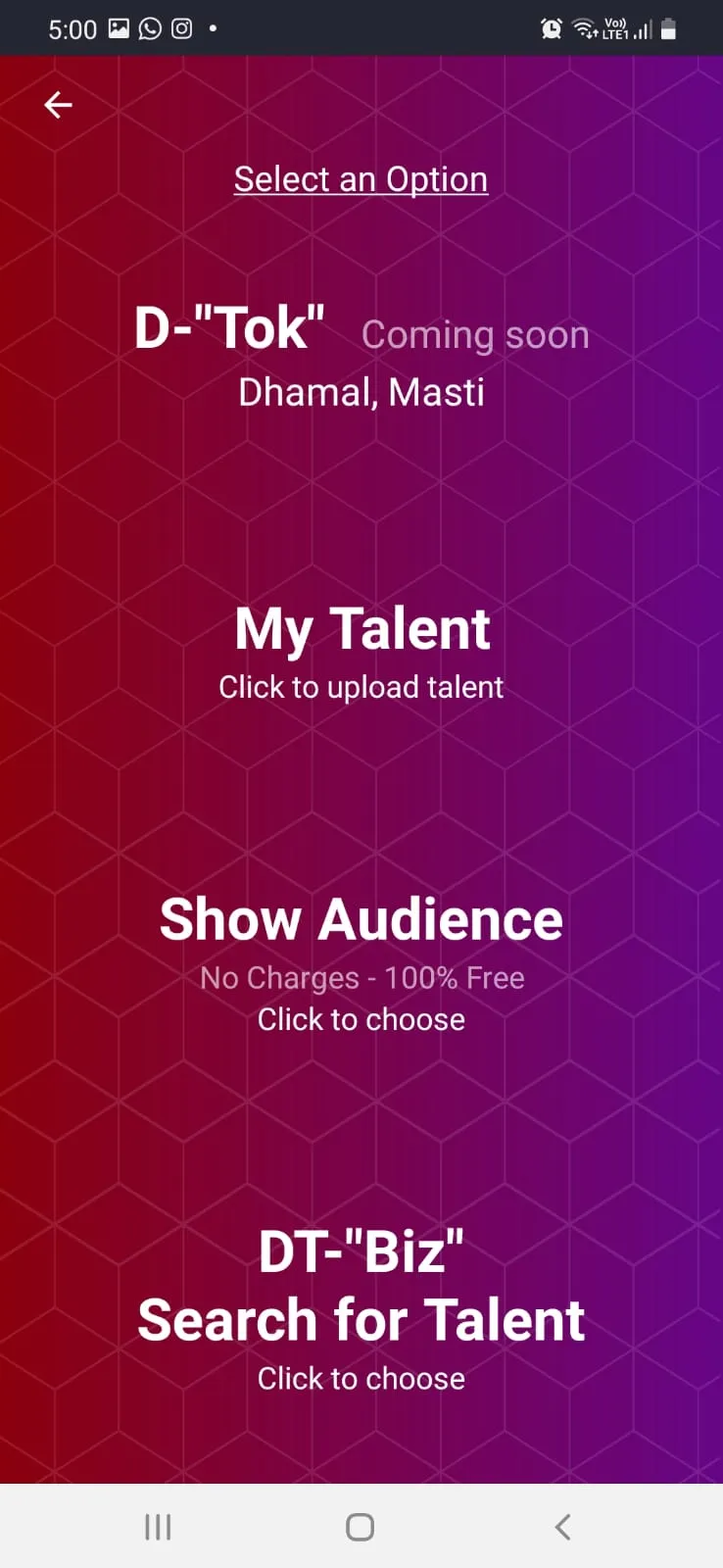Viewport: 723px width, 1568px height.
Task: Open My Talent to upload talent
Action: pos(361,628)
